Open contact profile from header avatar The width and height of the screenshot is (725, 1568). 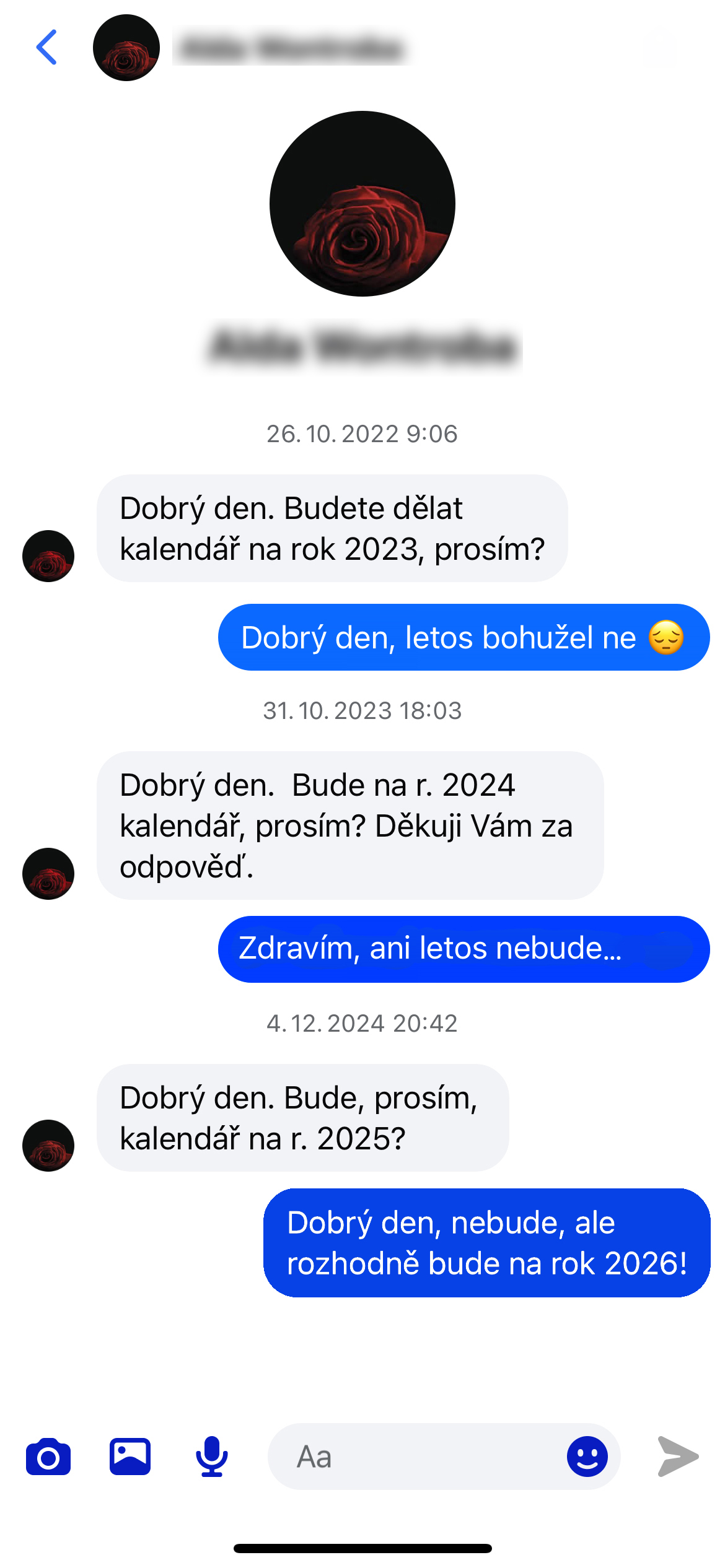[x=126, y=48]
